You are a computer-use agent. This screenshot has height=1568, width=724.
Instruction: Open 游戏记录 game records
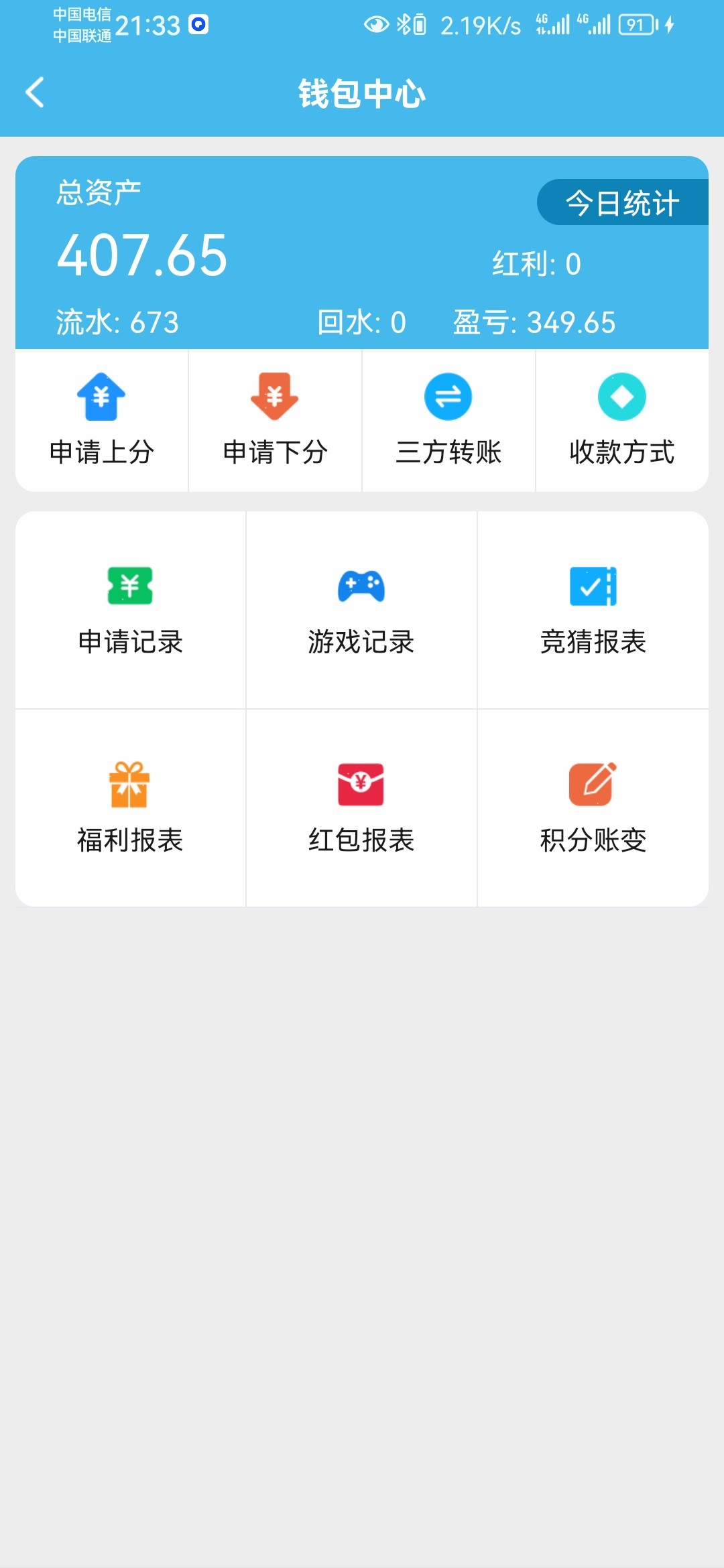pyautogui.click(x=361, y=610)
